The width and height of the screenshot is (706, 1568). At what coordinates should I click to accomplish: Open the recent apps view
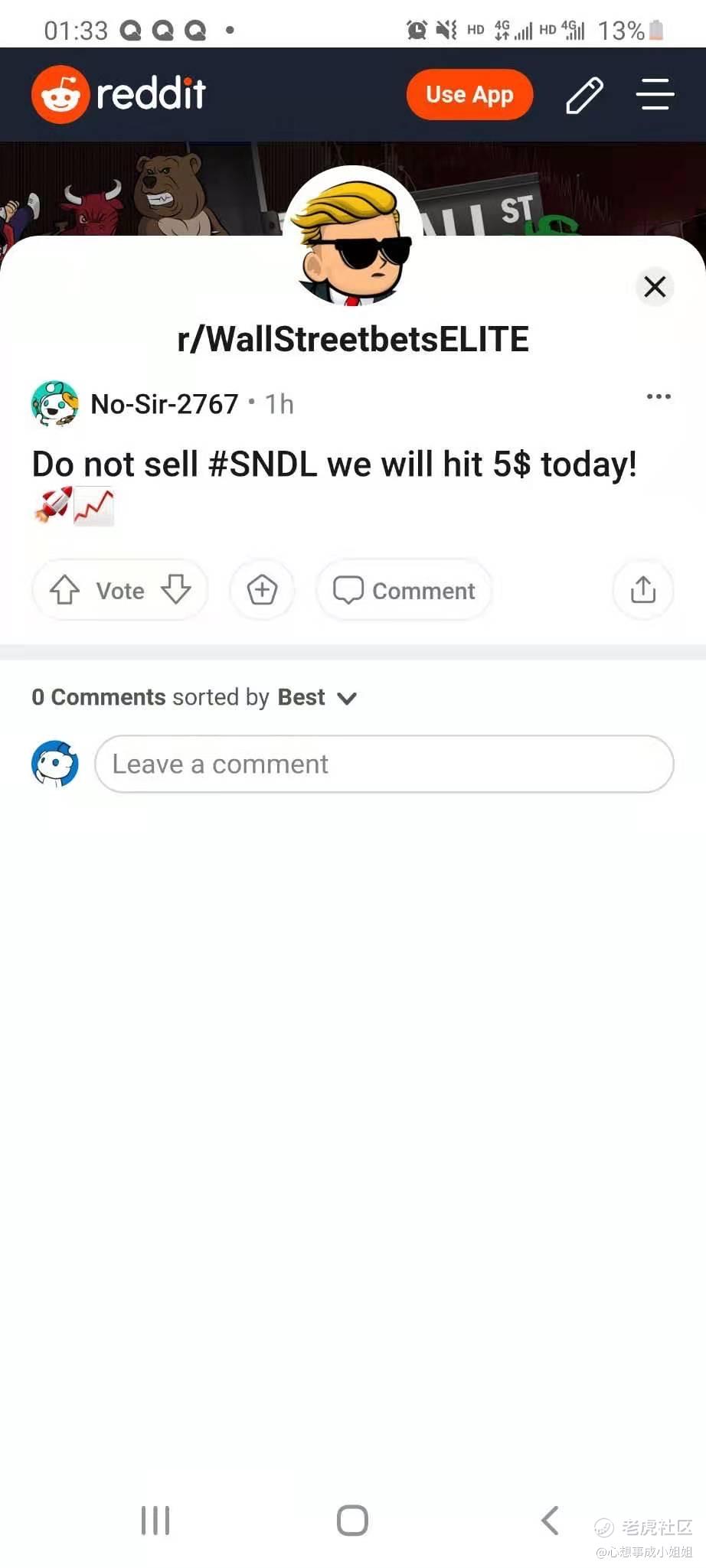(155, 1521)
